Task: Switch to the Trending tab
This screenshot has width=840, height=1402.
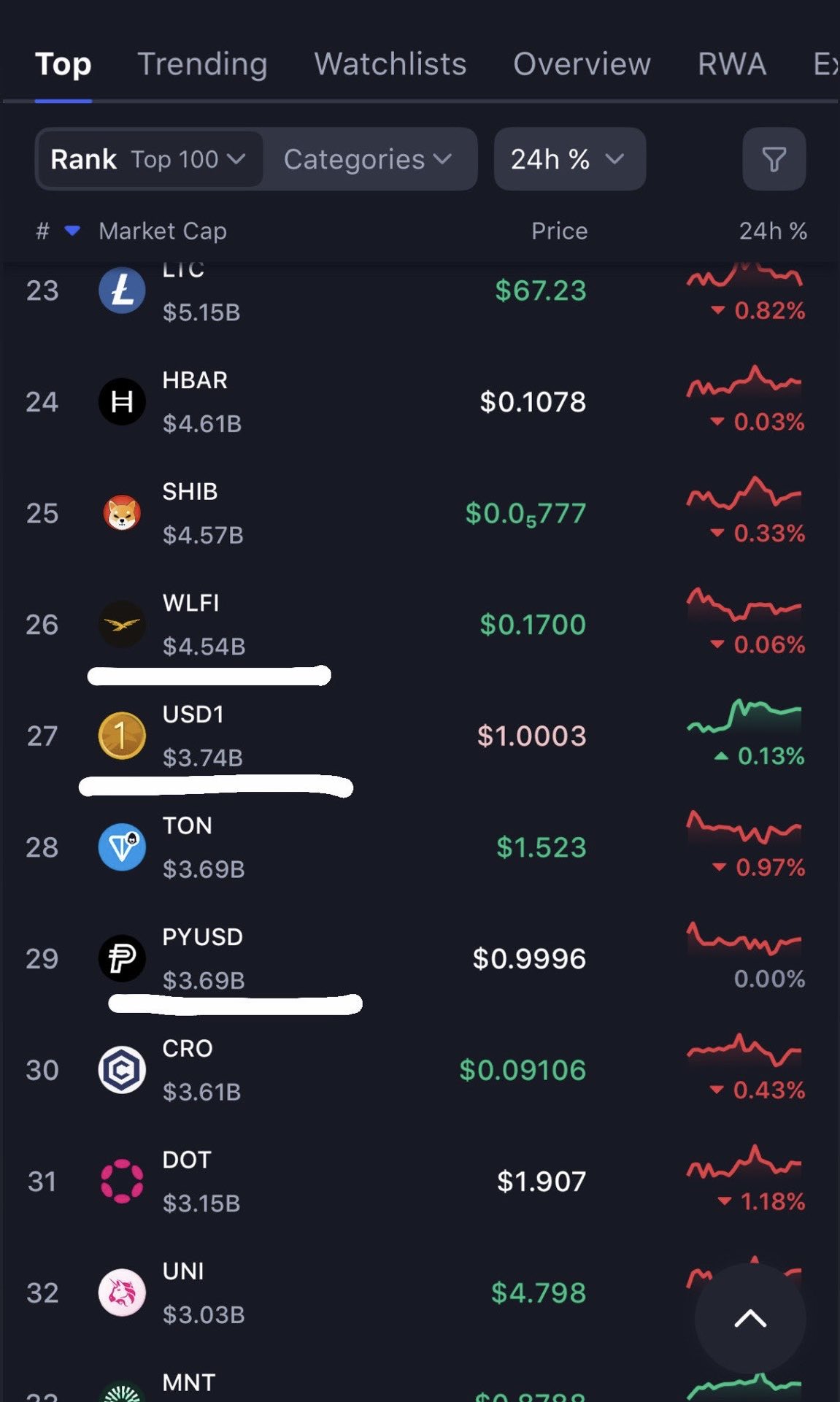Action: tap(202, 64)
